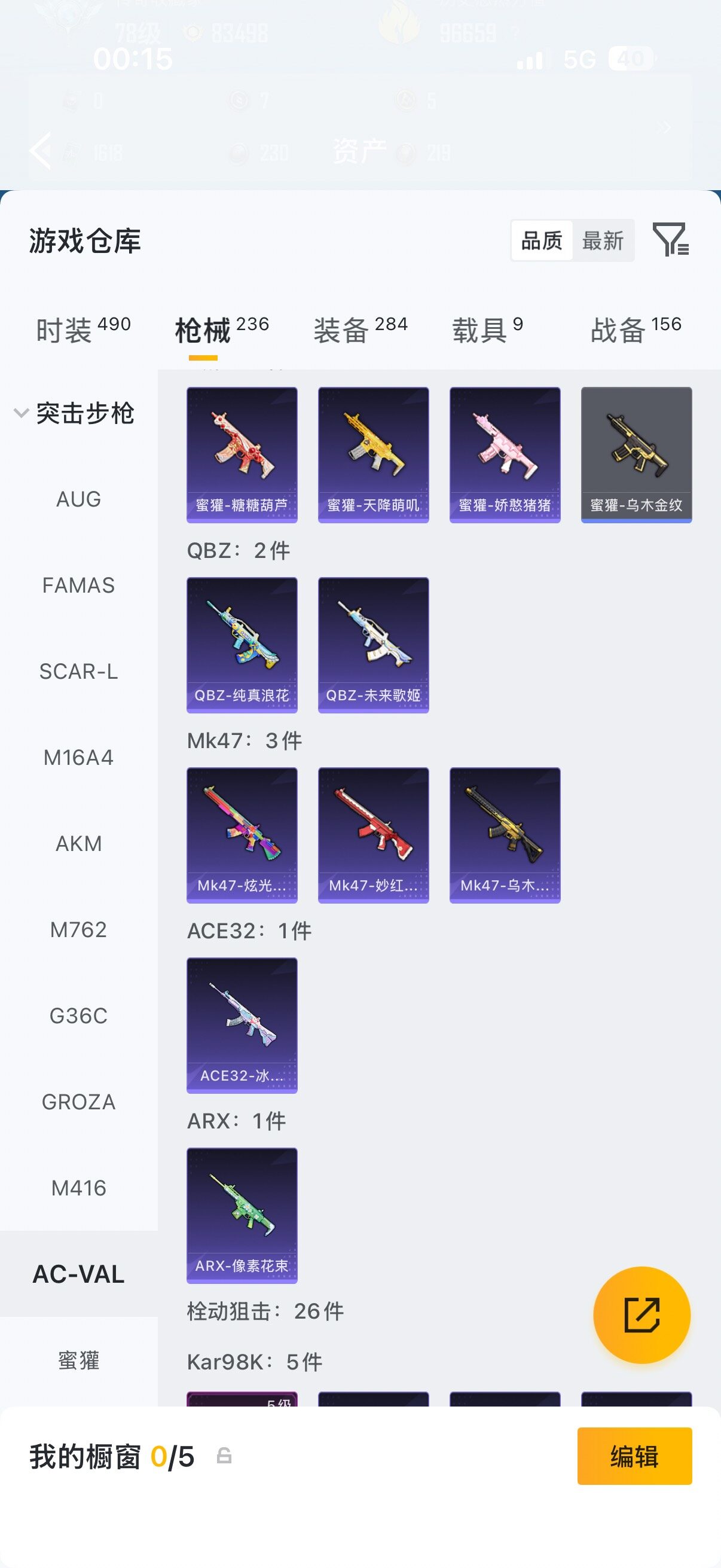721x1568 pixels.
Task: Open the 载具 tab
Action: click(x=487, y=331)
